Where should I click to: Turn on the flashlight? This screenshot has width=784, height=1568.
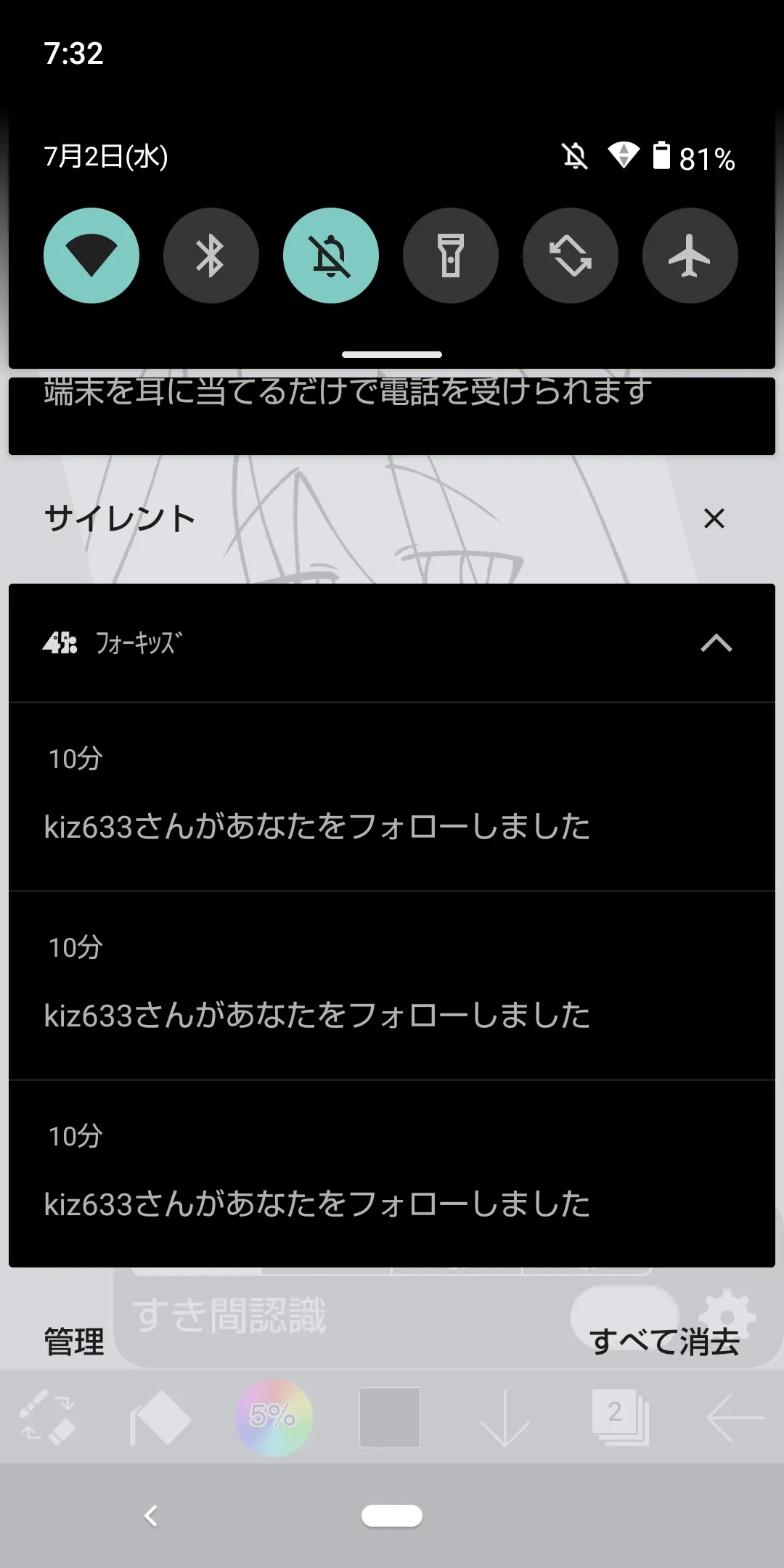coord(451,256)
